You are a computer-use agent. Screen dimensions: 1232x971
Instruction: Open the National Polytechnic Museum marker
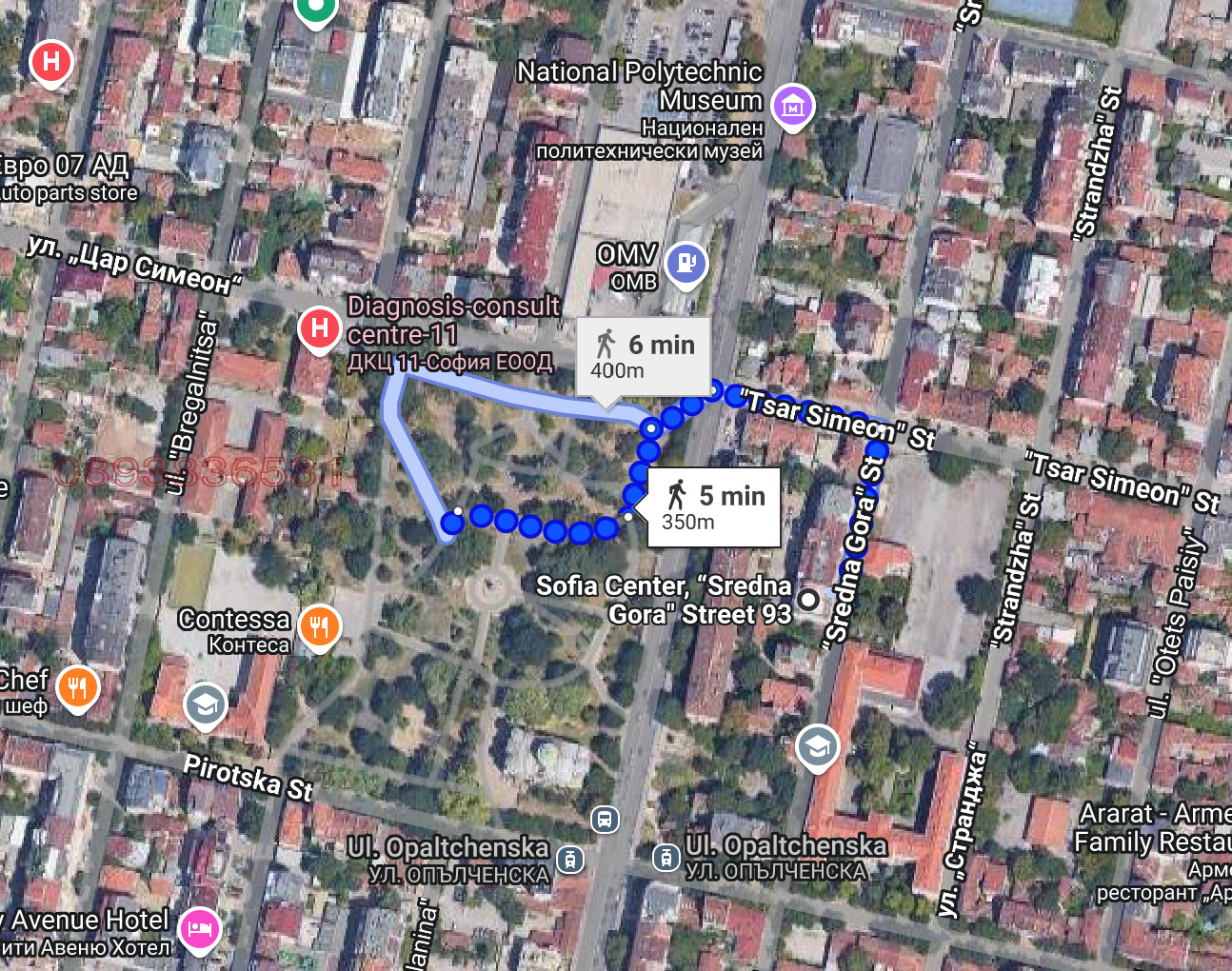792,106
